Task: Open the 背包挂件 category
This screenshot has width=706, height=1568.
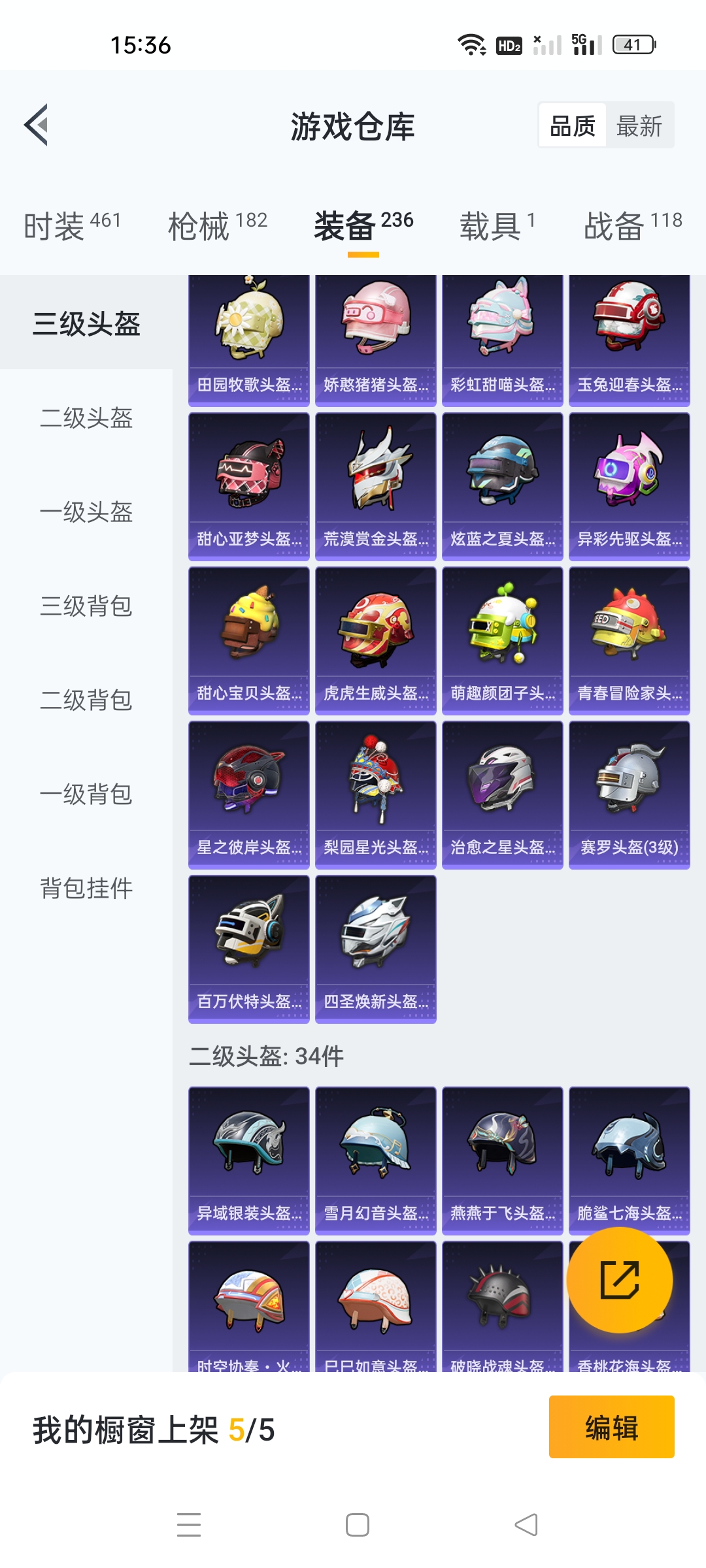Action: 86,889
